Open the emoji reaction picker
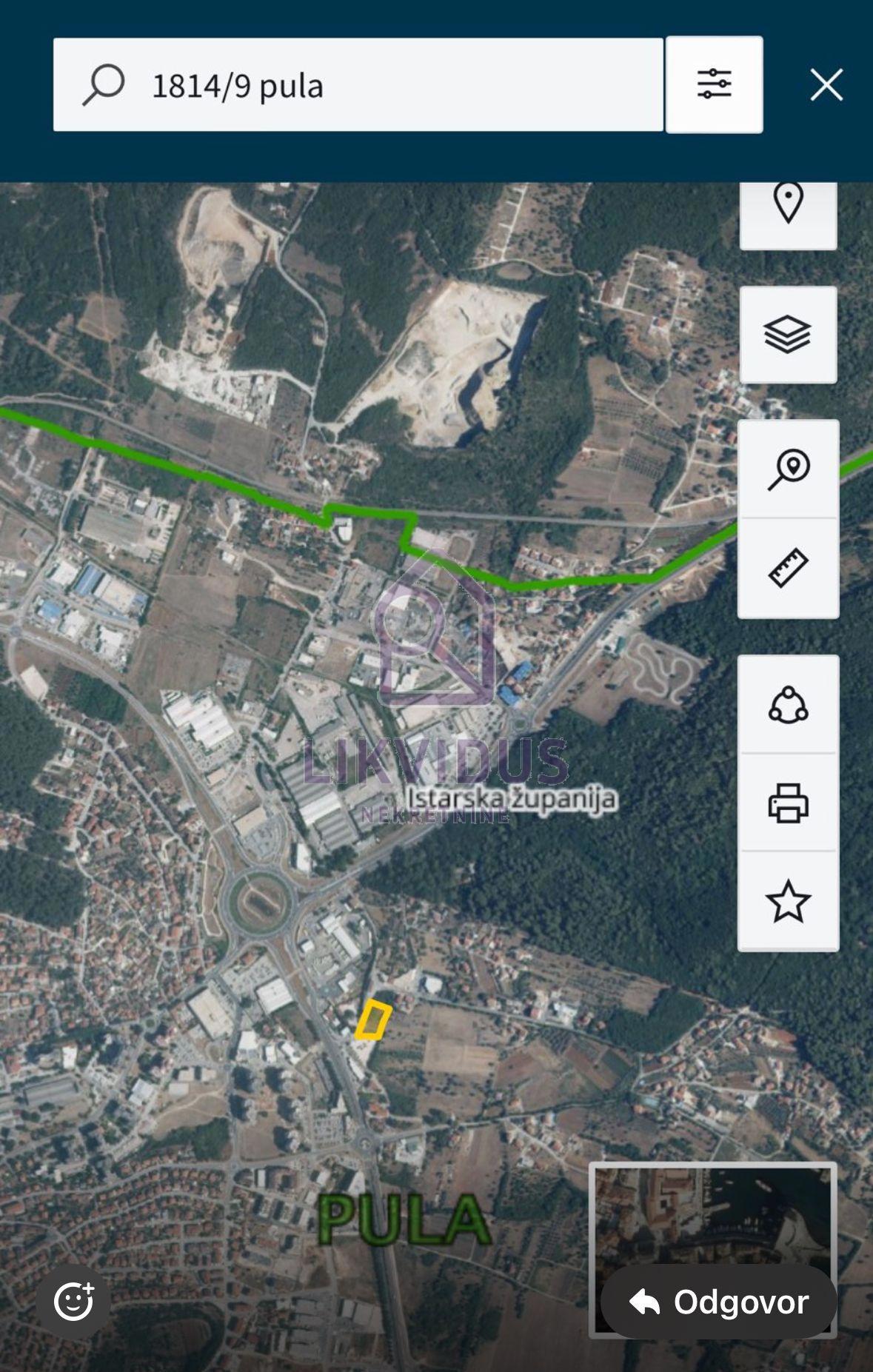873x1372 pixels. point(74,1301)
